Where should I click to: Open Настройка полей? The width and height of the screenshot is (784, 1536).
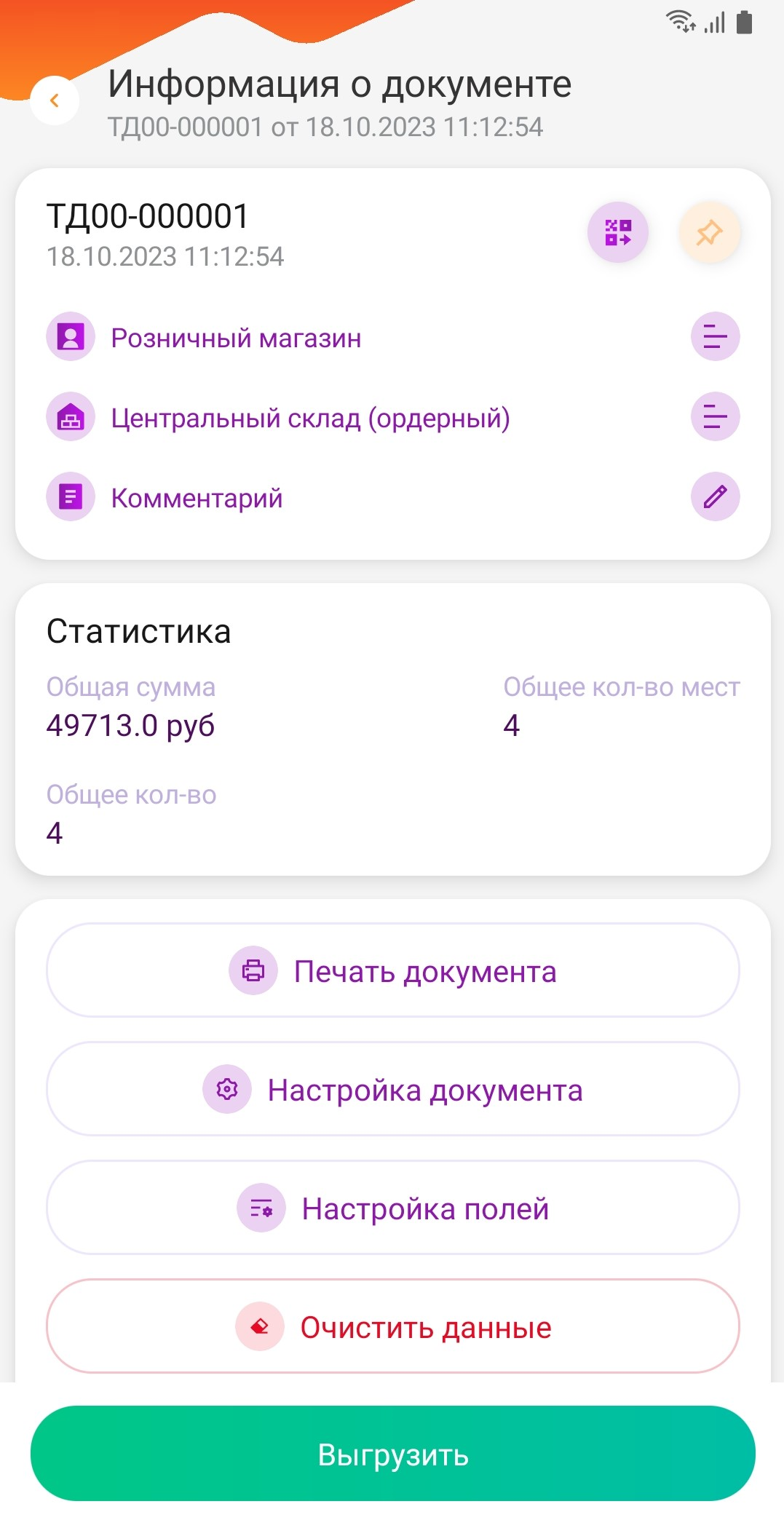click(393, 1208)
